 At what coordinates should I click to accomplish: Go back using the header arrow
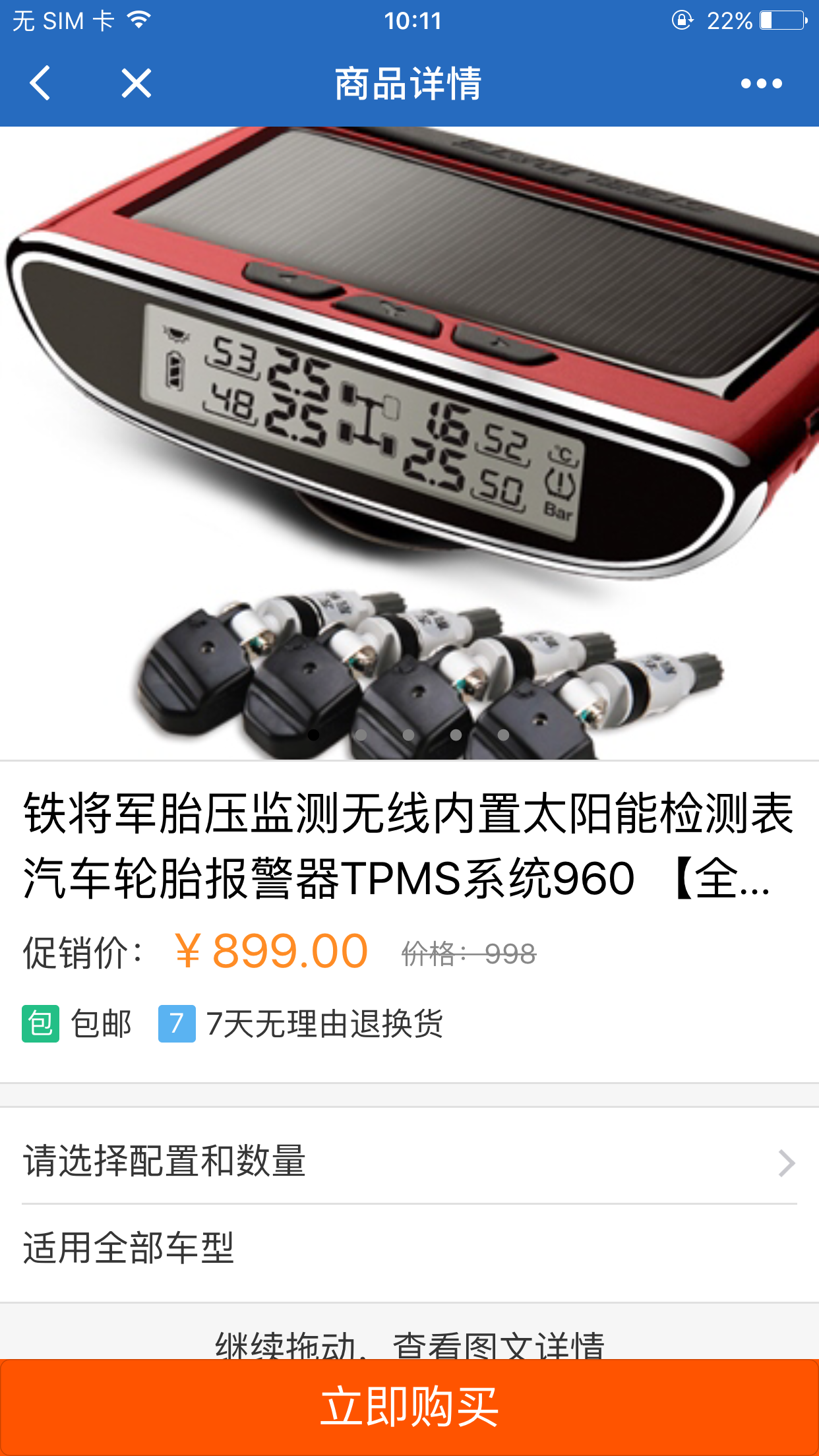coord(40,83)
